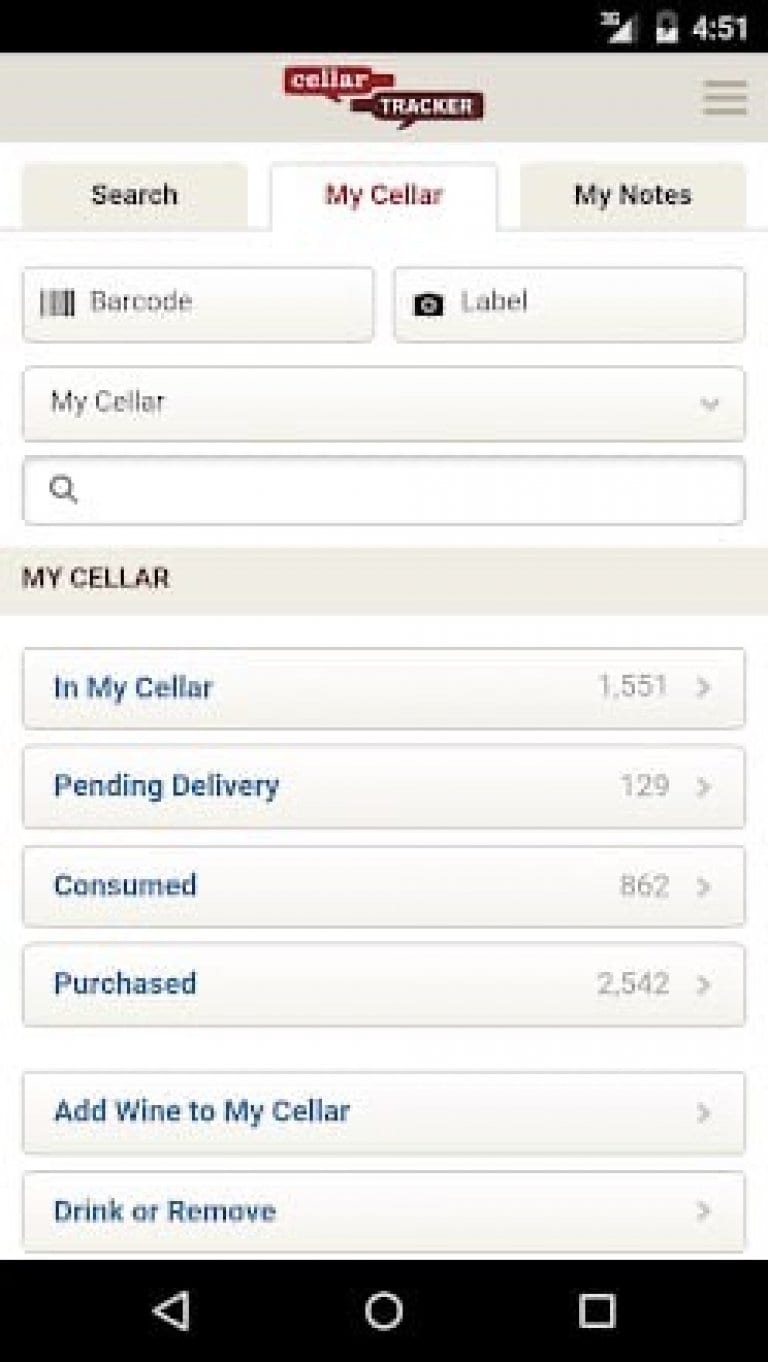Open Pending Delivery wines
768x1362 pixels.
coord(384,787)
